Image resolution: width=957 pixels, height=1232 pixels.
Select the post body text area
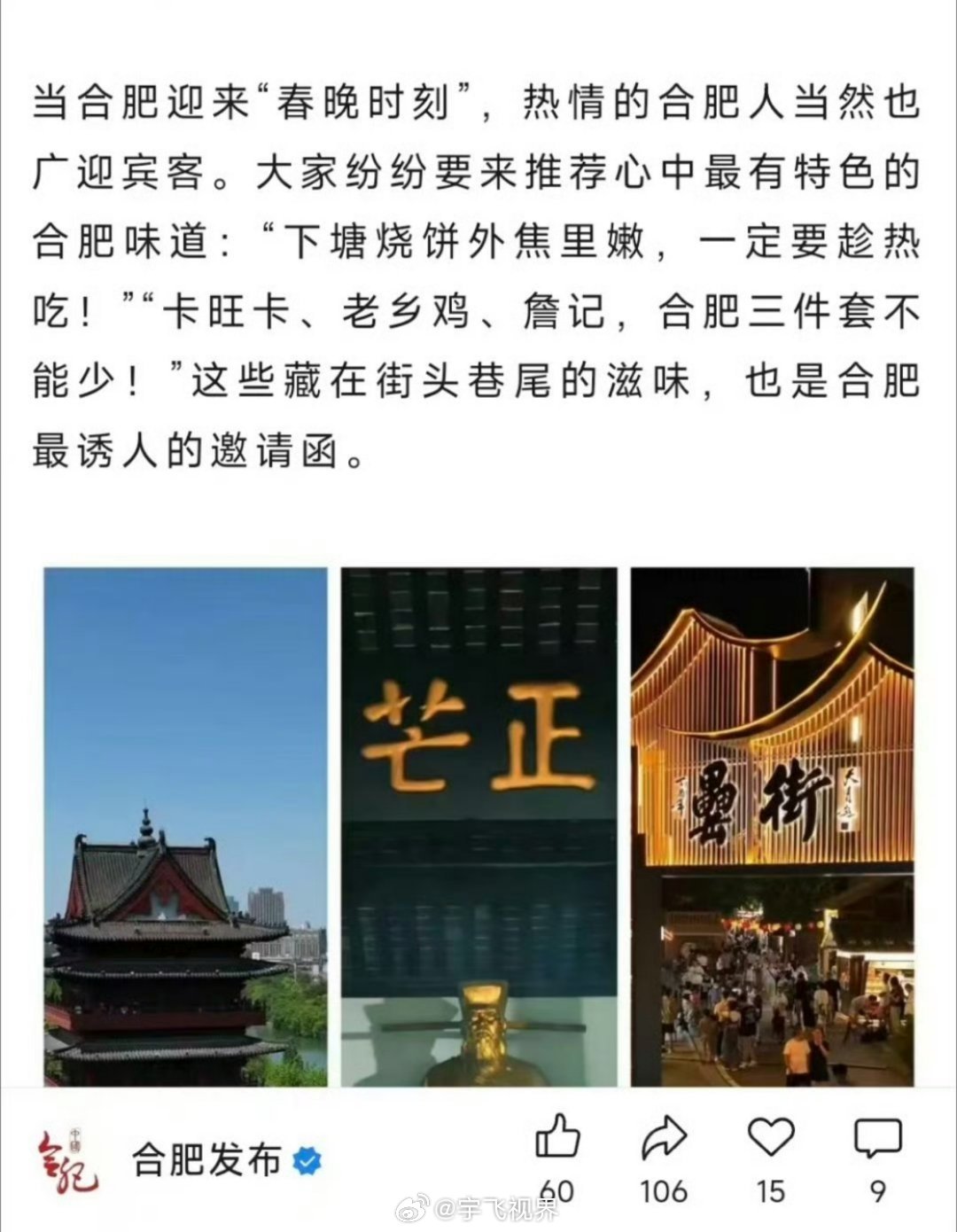pos(478,266)
